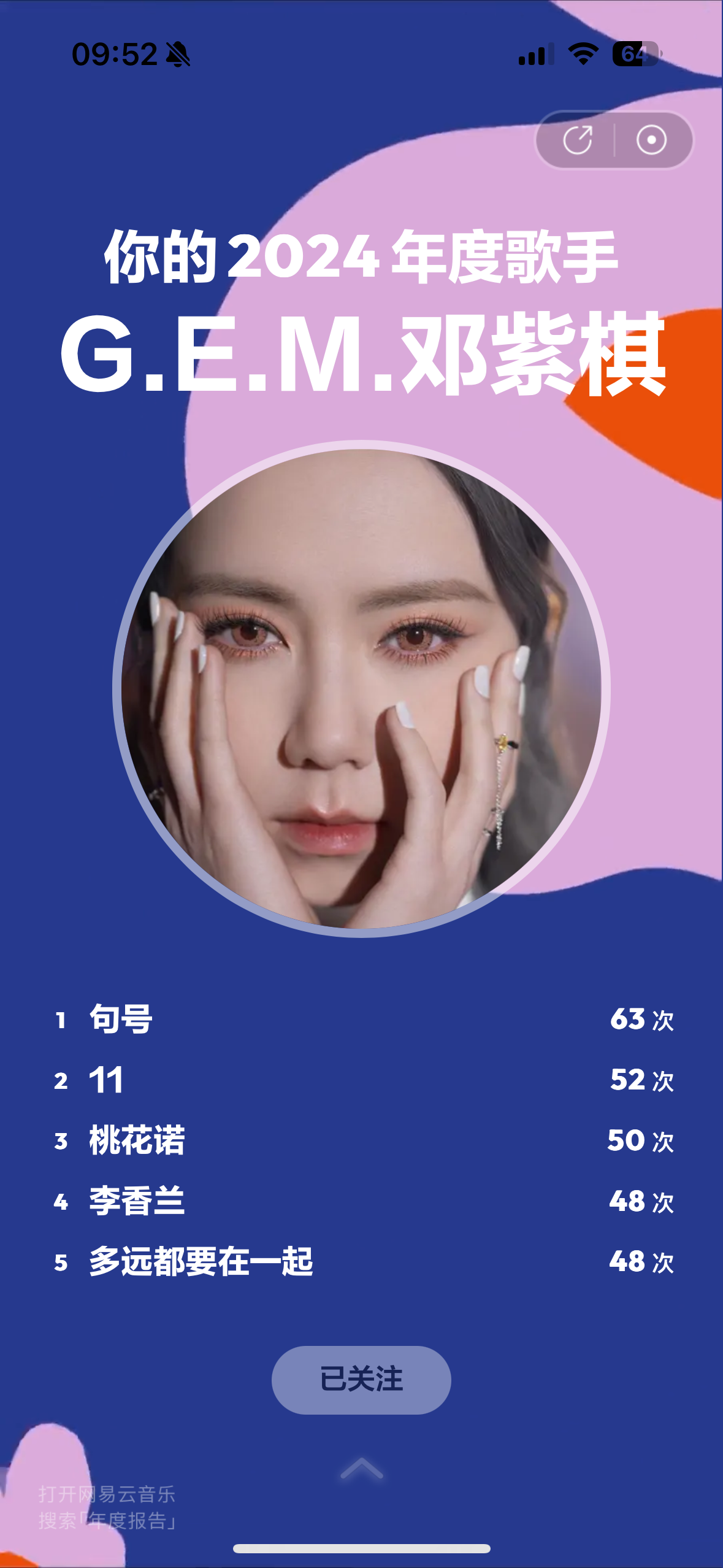The width and height of the screenshot is (723, 1568).
Task: Share this annual artist report
Action: coord(577,140)
